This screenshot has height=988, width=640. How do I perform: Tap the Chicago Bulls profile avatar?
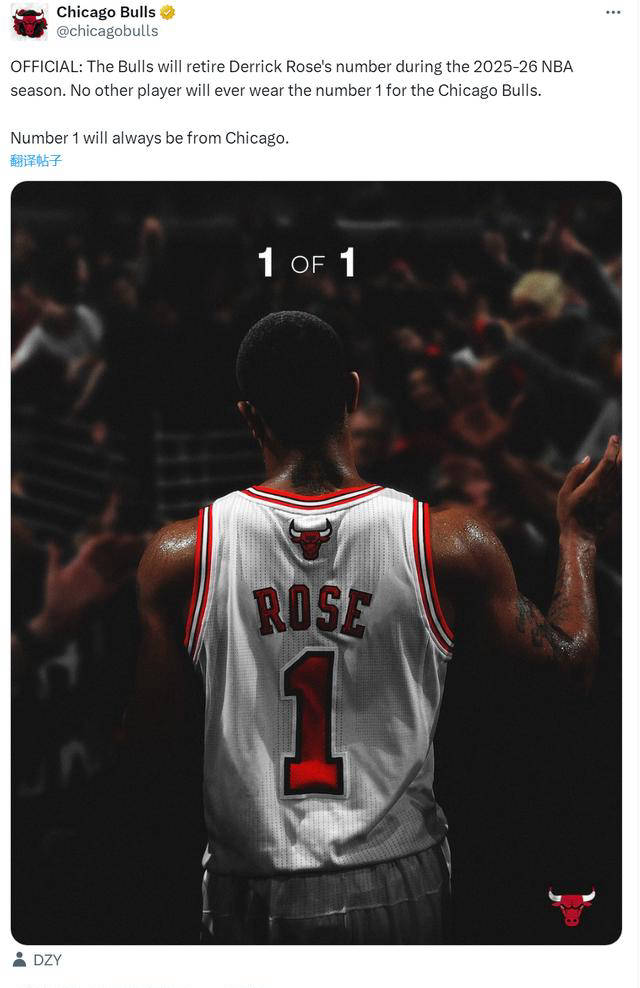[x=29, y=22]
